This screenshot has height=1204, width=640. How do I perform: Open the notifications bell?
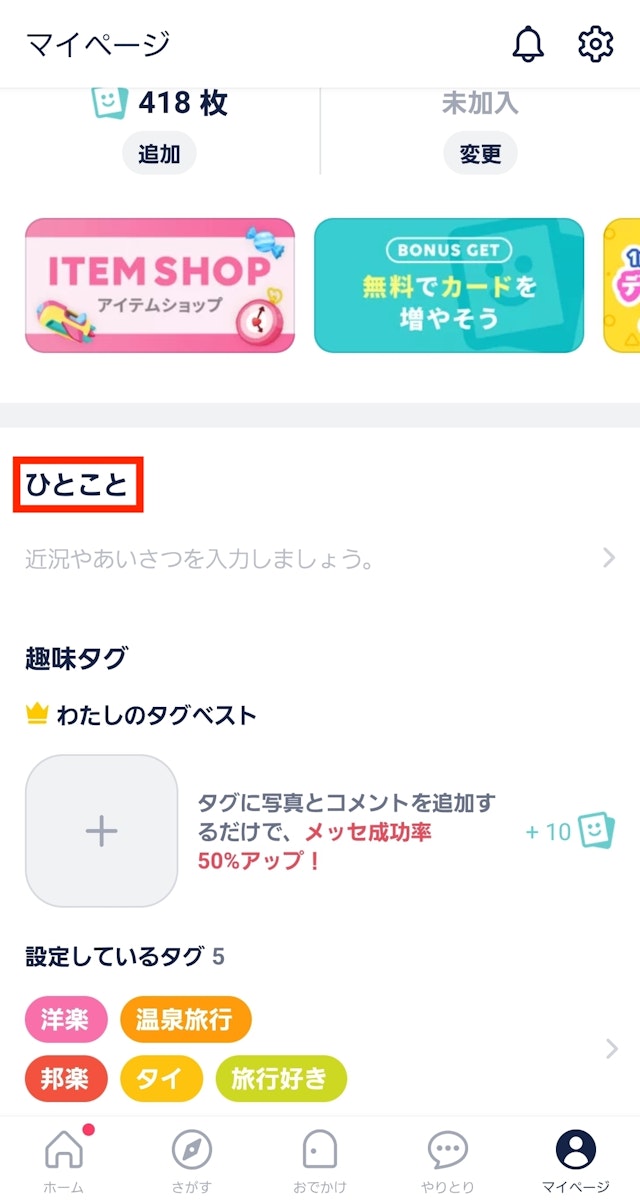[528, 45]
